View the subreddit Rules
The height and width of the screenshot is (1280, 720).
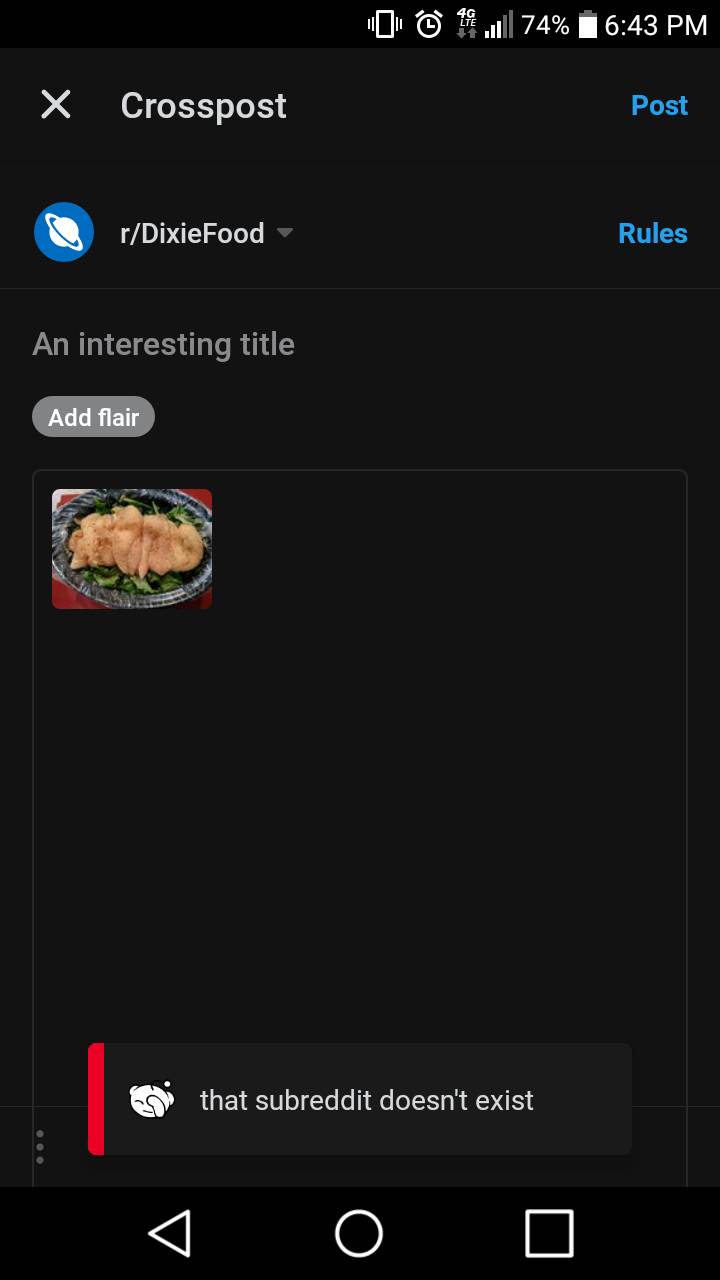pos(652,233)
